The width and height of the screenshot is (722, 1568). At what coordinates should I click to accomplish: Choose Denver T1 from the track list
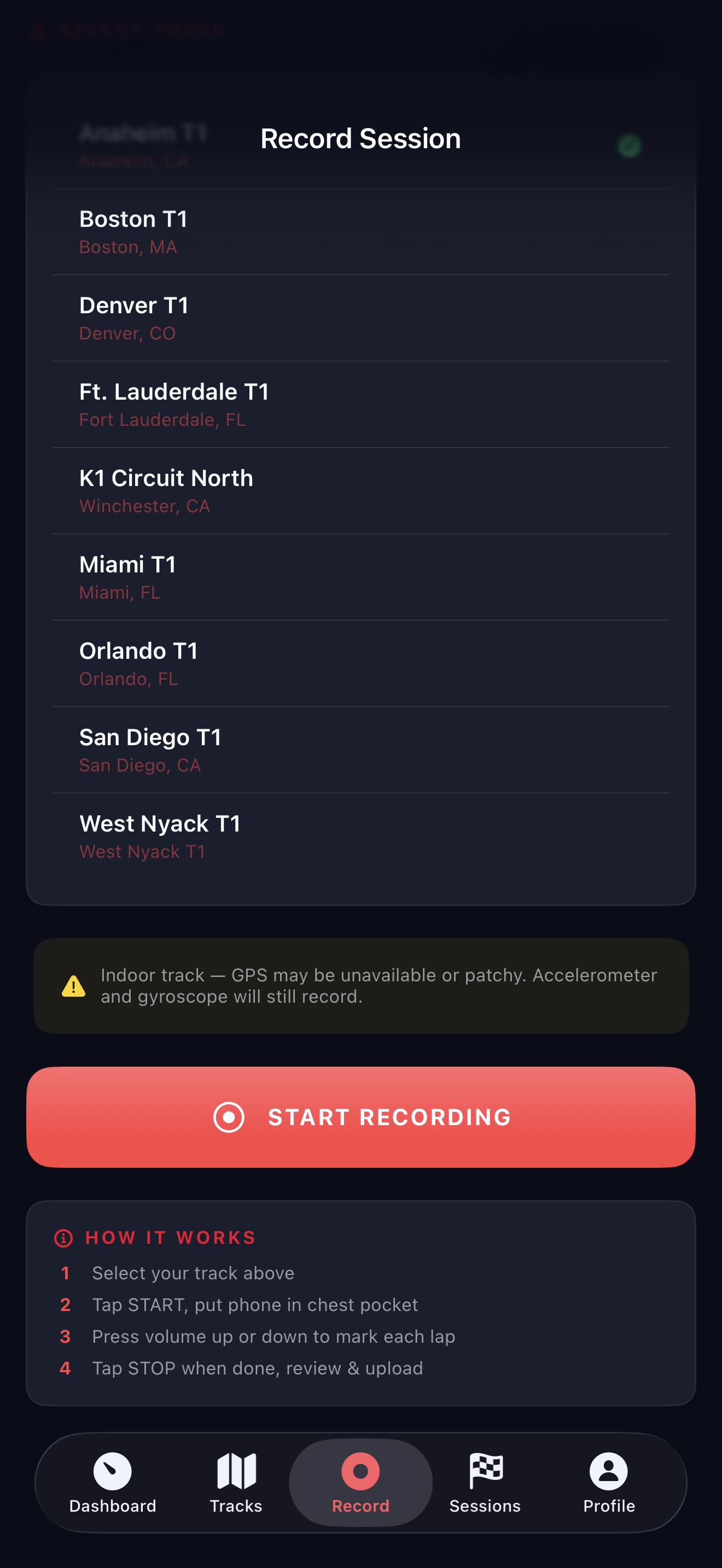click(x=360, y=318)
